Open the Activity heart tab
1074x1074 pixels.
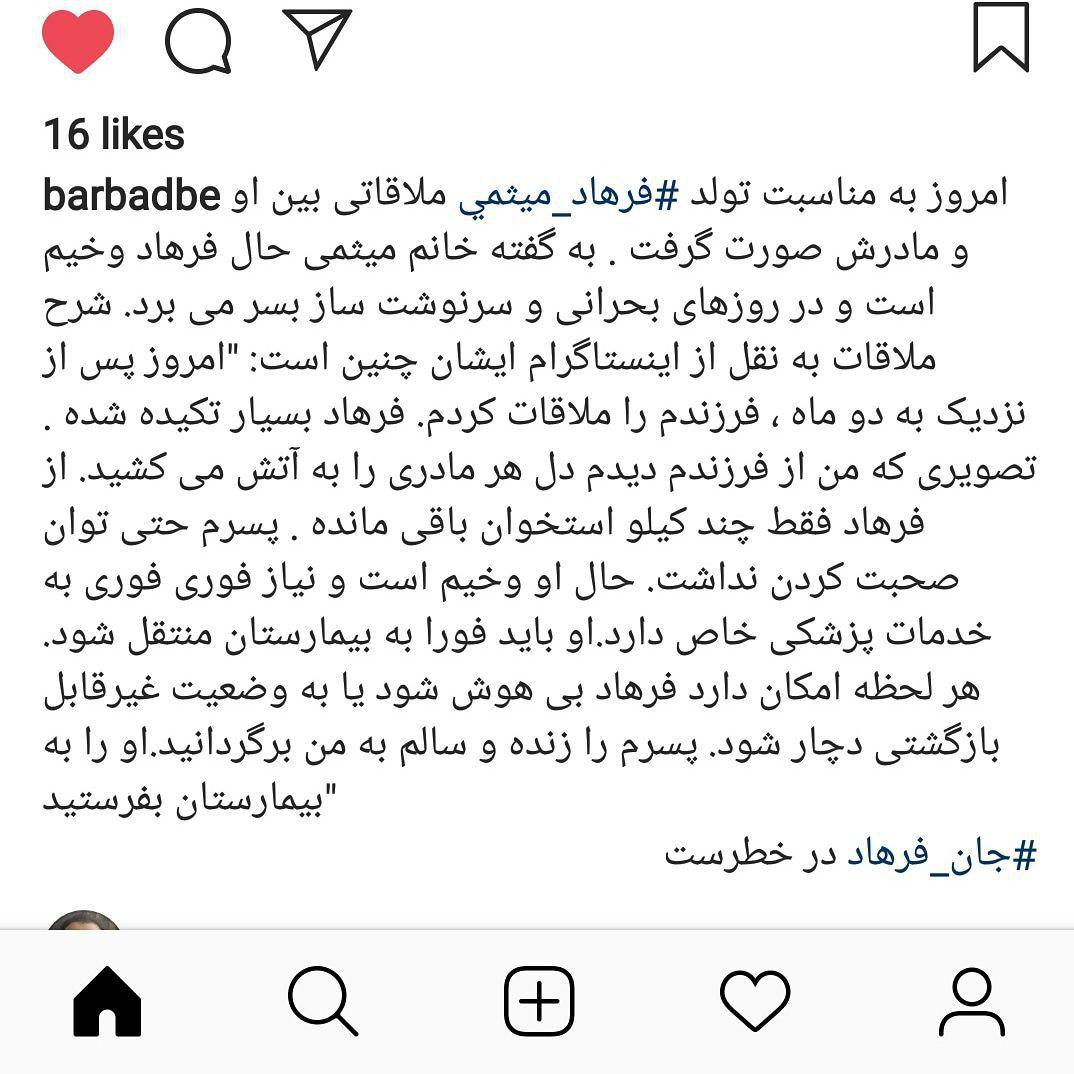[755, 1001]
